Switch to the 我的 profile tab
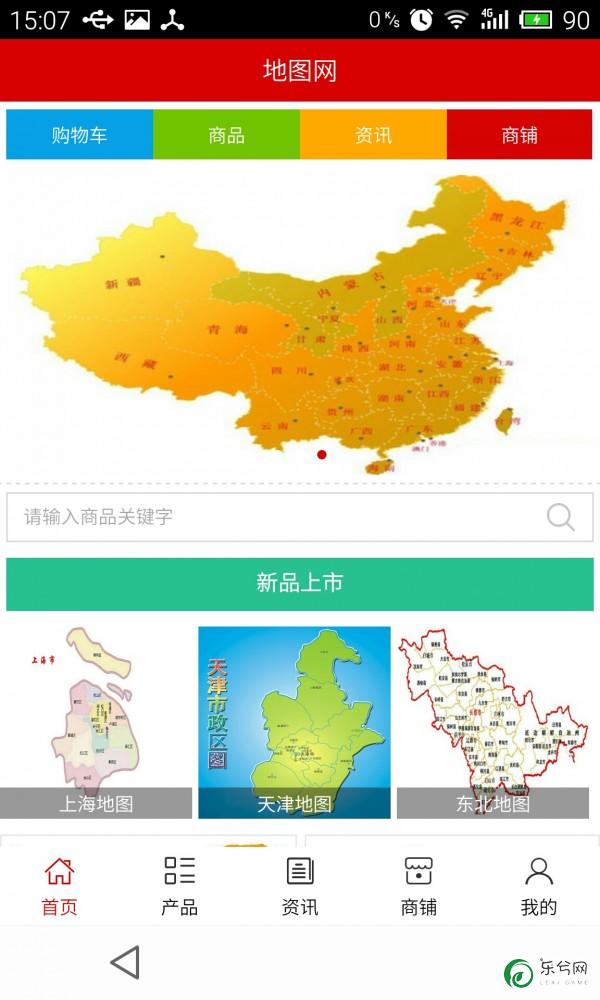Viewport: 600px width, 1000px height. coord(539,886)
